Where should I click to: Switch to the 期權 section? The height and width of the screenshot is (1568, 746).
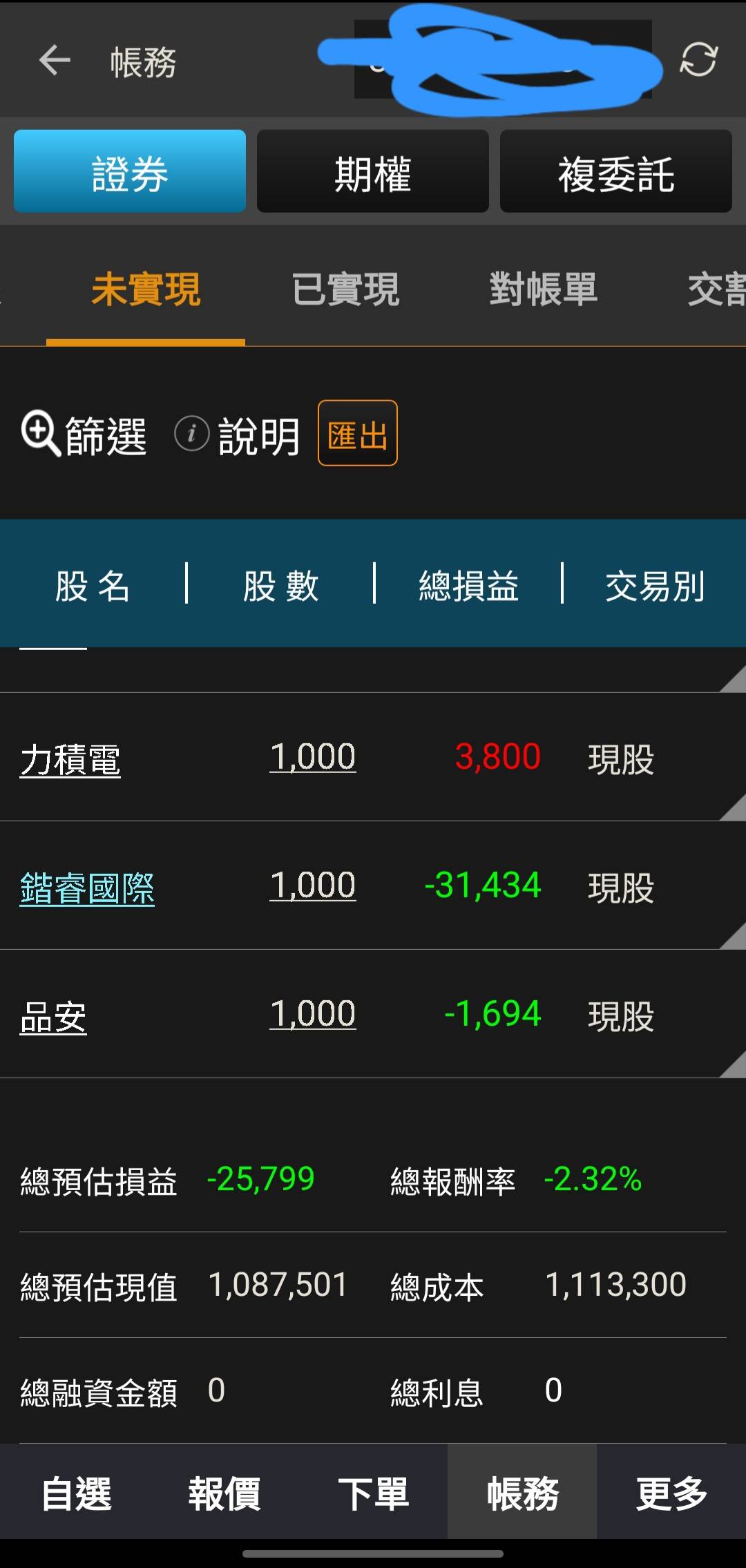pos(373,171)
